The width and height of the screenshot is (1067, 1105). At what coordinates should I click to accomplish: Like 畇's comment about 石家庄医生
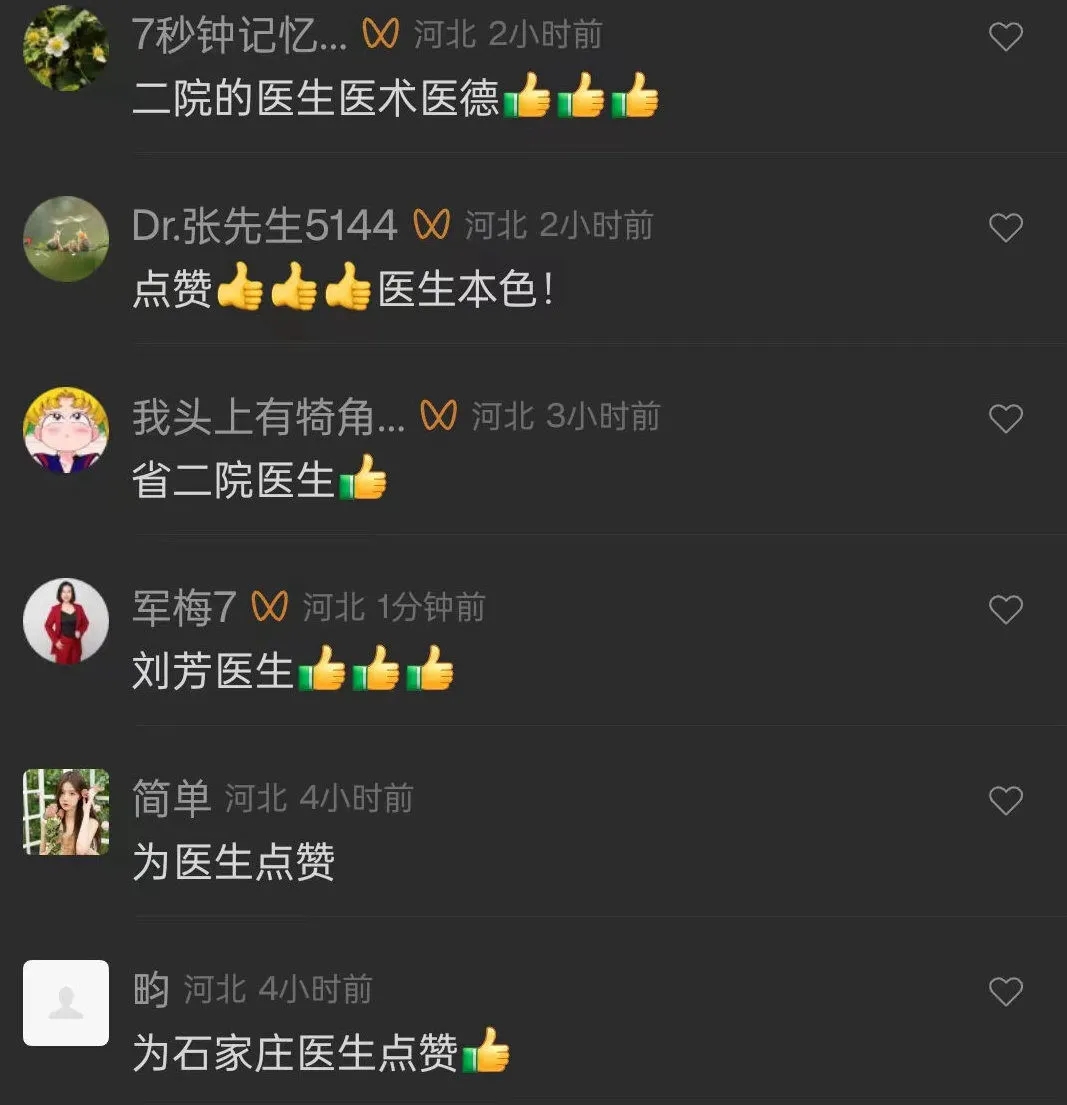1005,991
